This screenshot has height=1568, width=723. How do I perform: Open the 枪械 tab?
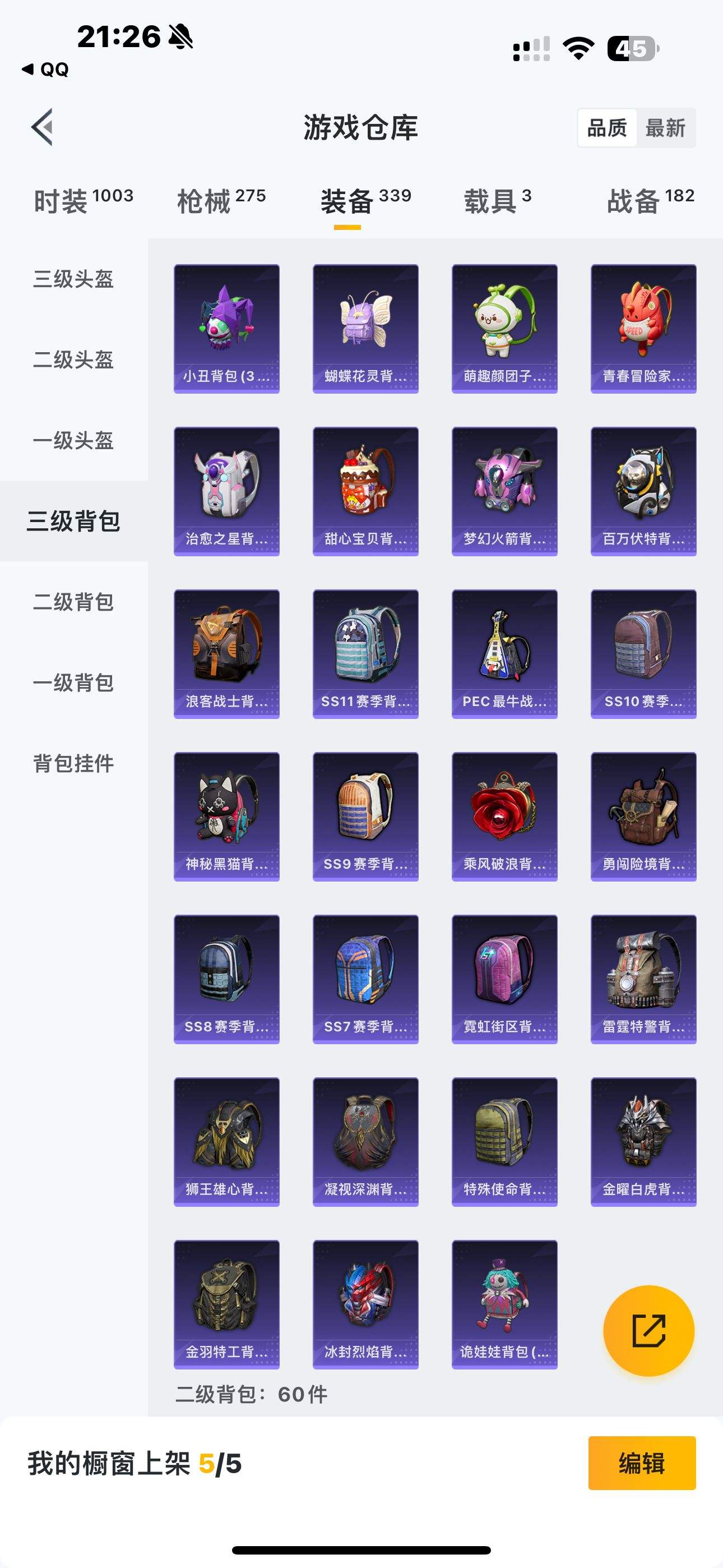[x=221, y=200]
